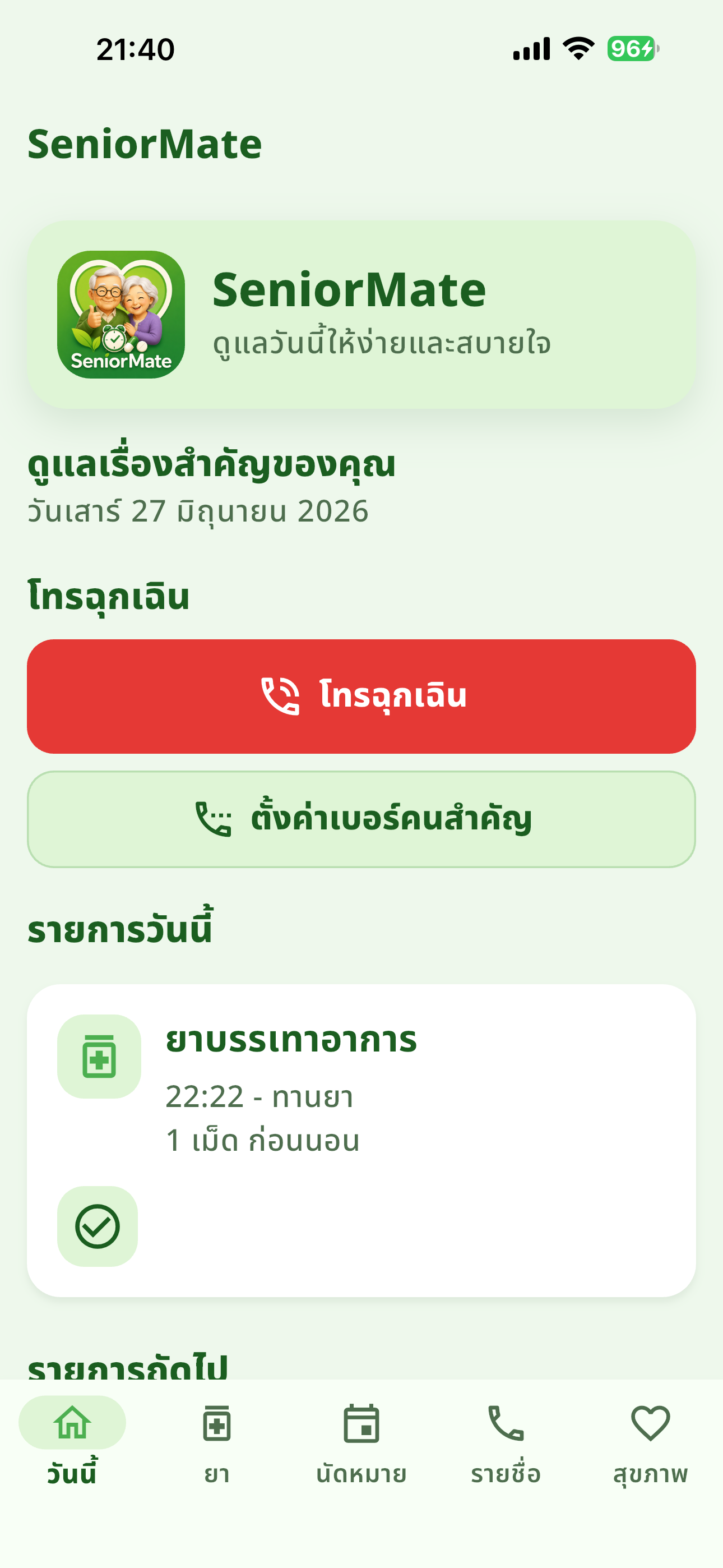Mark ยาบรรเทาอาการ as taken with the checkmark
Viewport: 723px width, 1568px height.
98,1226
